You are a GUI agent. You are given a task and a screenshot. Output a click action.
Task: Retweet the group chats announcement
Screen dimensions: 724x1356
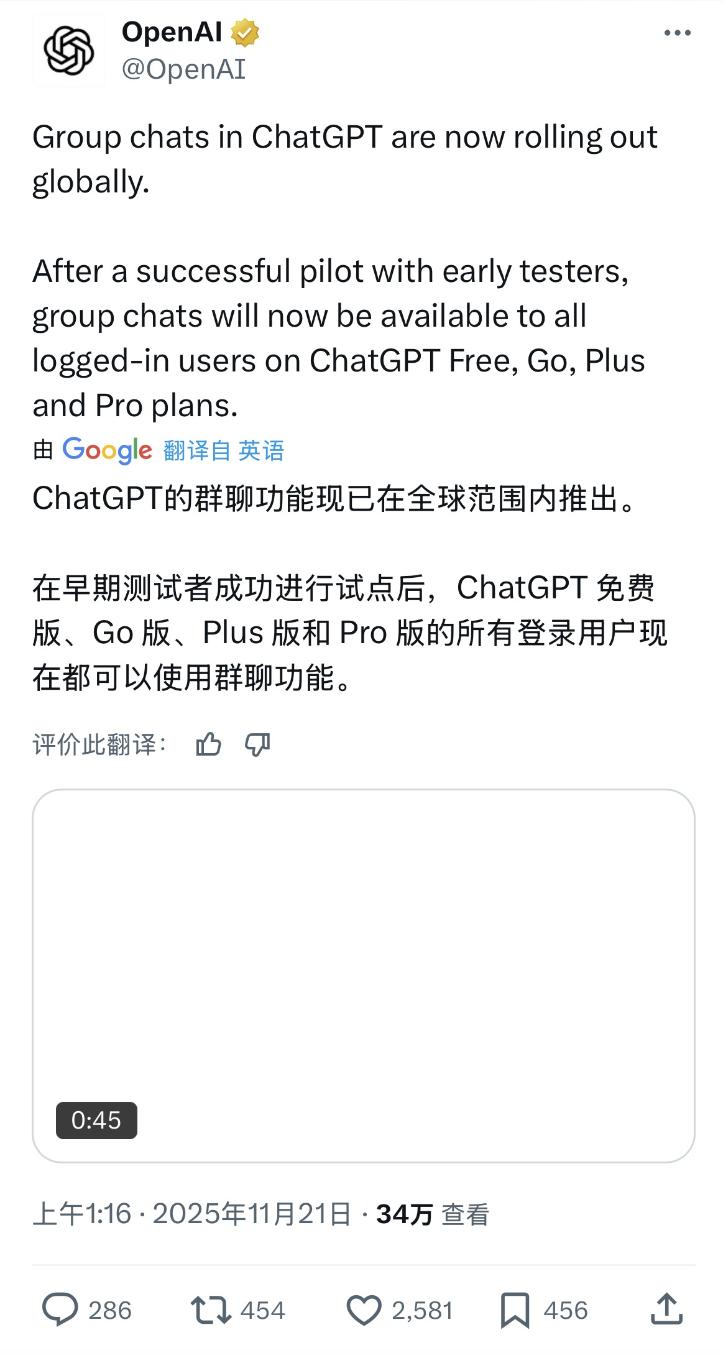(x=211, y=1310)
